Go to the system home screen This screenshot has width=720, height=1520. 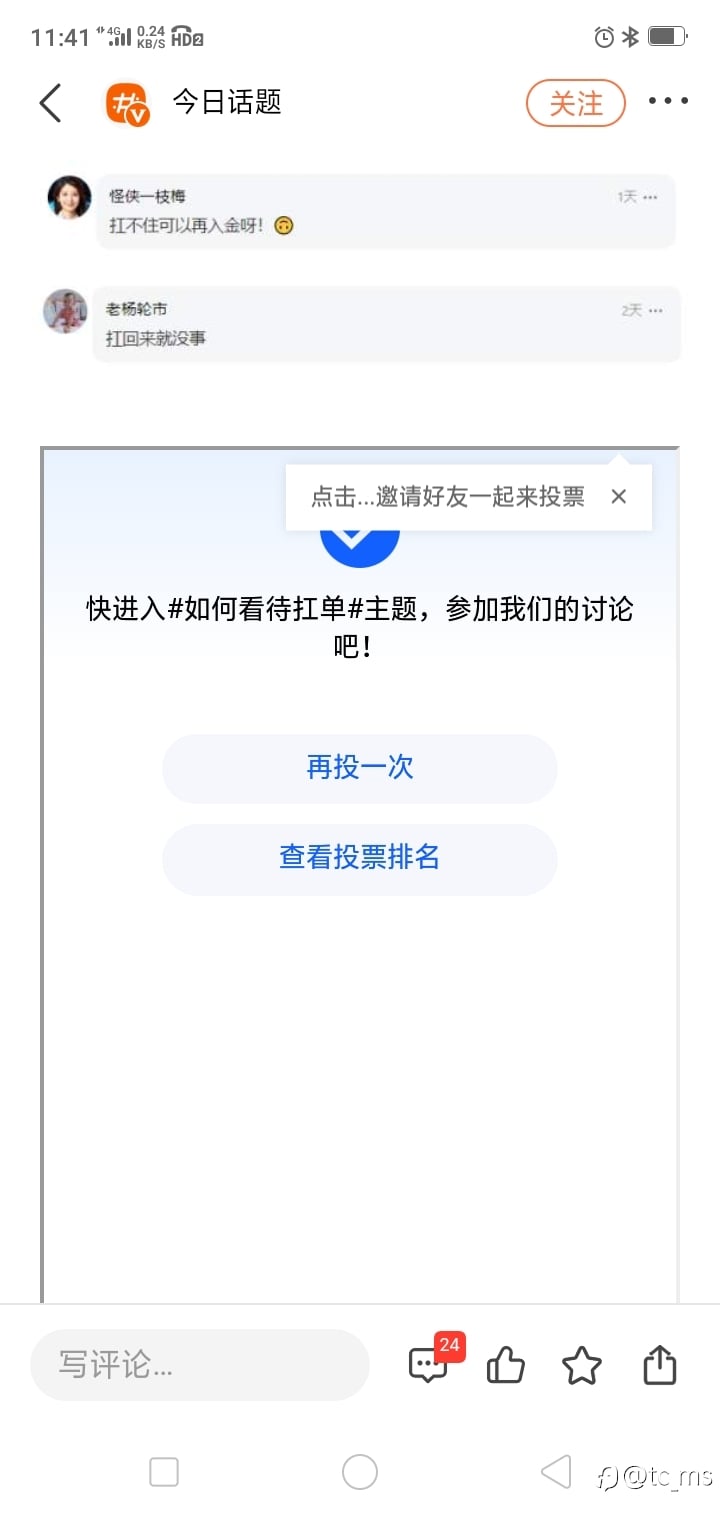(x=360, y=1472)
